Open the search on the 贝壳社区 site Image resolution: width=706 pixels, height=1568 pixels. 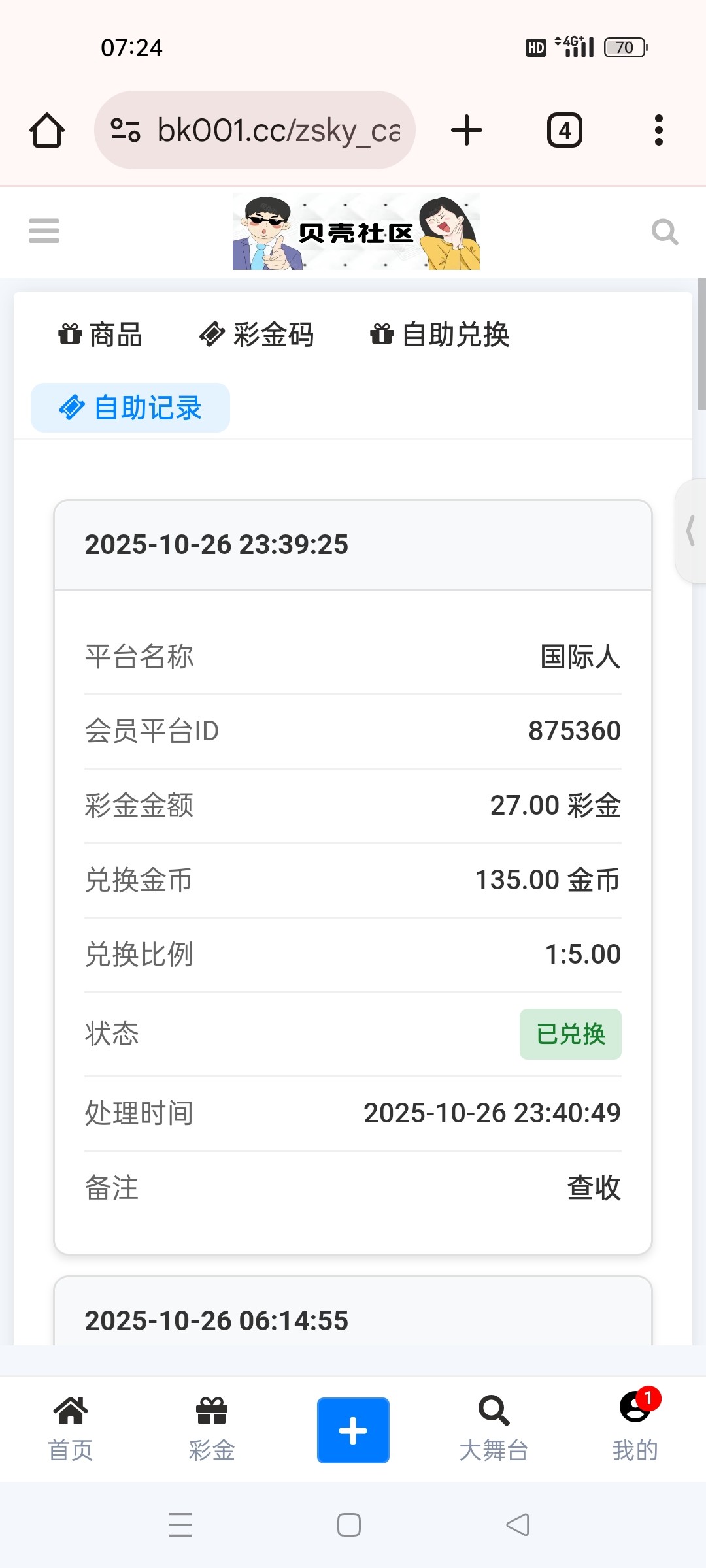point(664,231)
